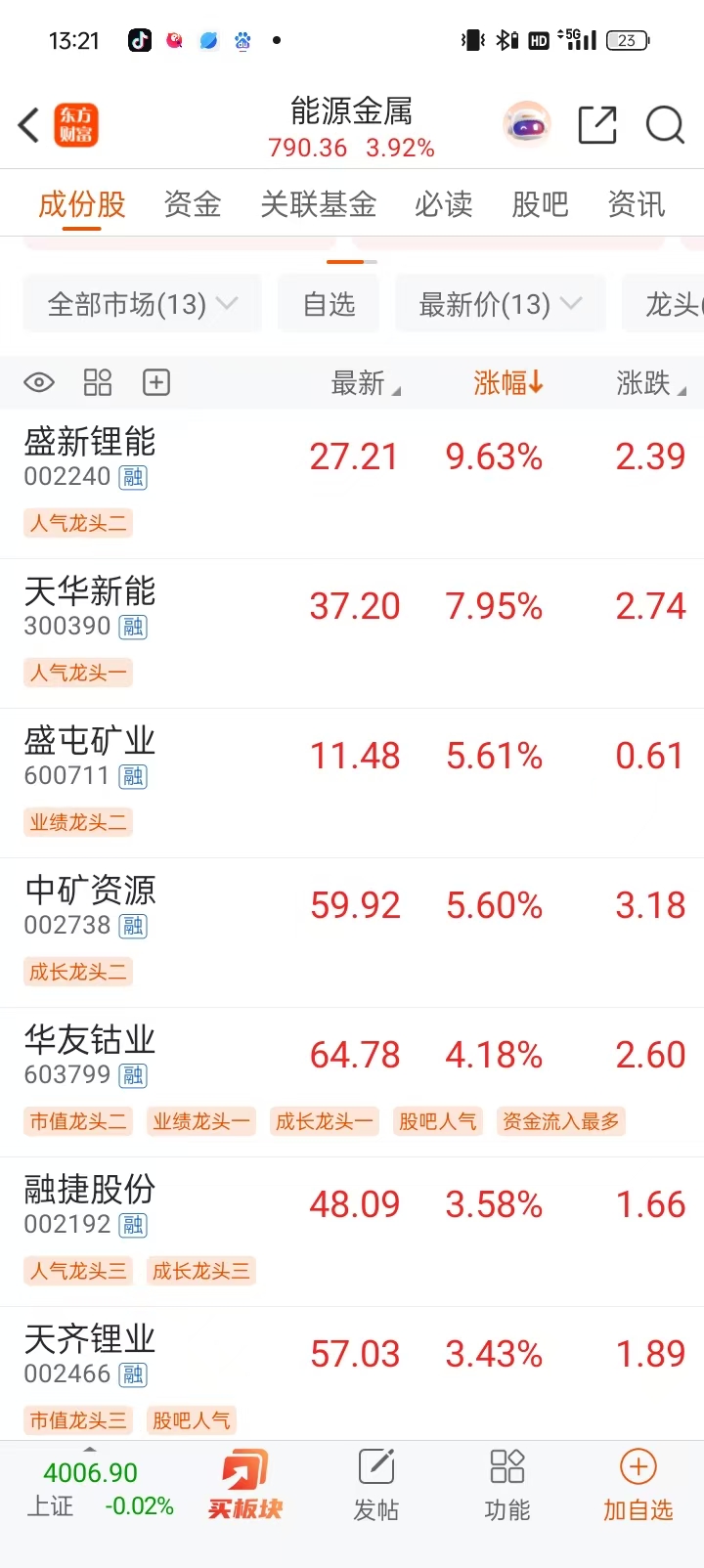
Task: Toggle the eye visibility icon
Action: point(39,382)
